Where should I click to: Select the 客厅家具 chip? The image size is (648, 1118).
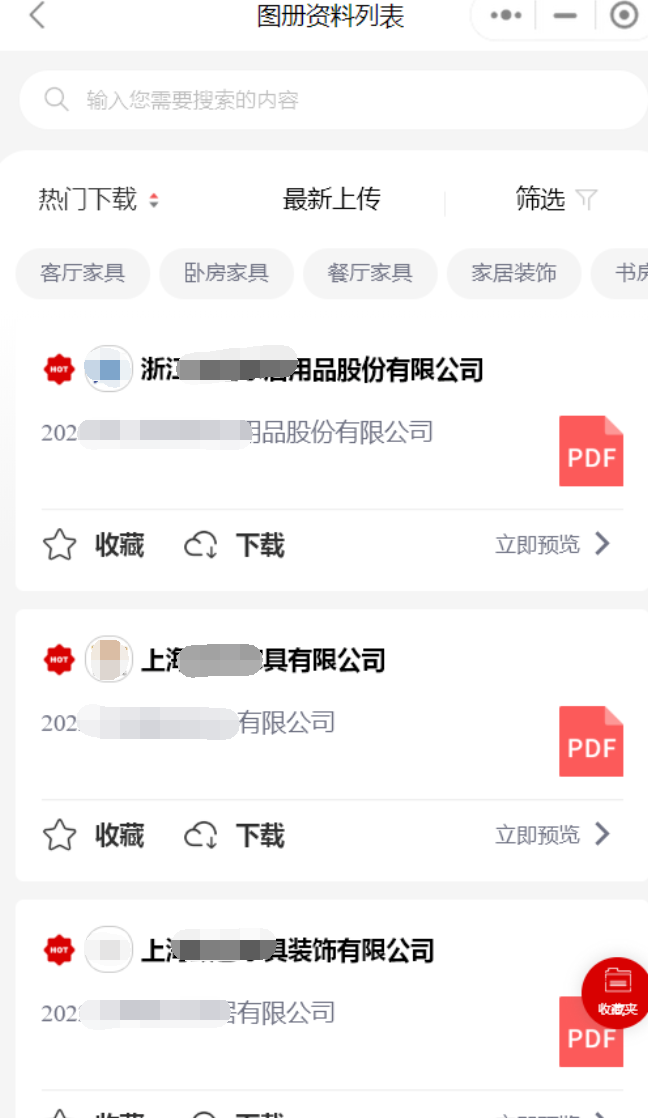(x=83, y=273)
